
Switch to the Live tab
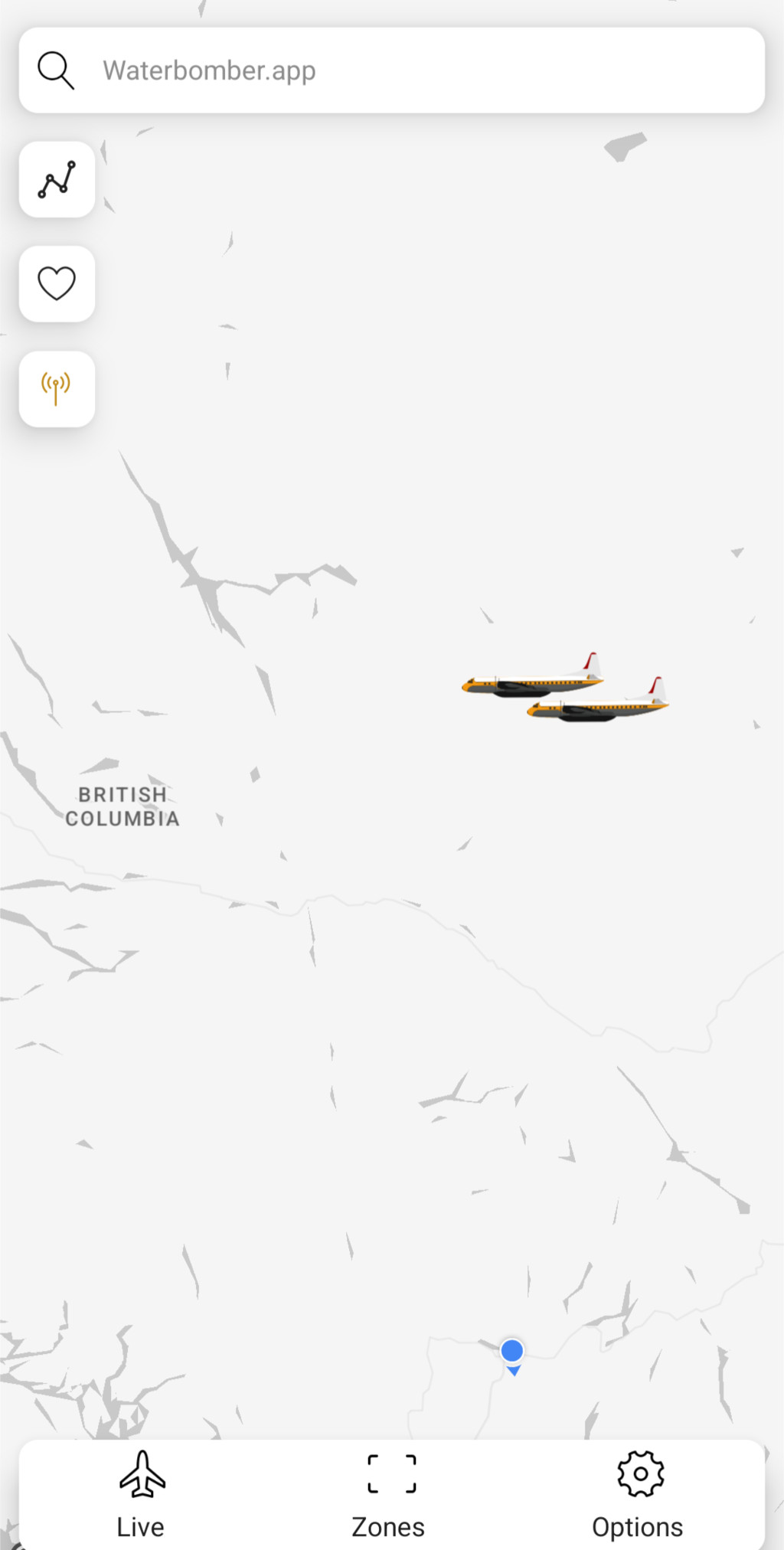coord(142,1495)
